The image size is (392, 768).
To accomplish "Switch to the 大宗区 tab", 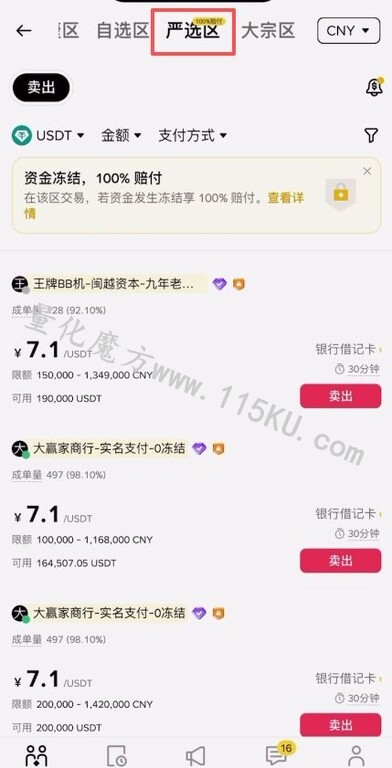I will pos(268,30).
